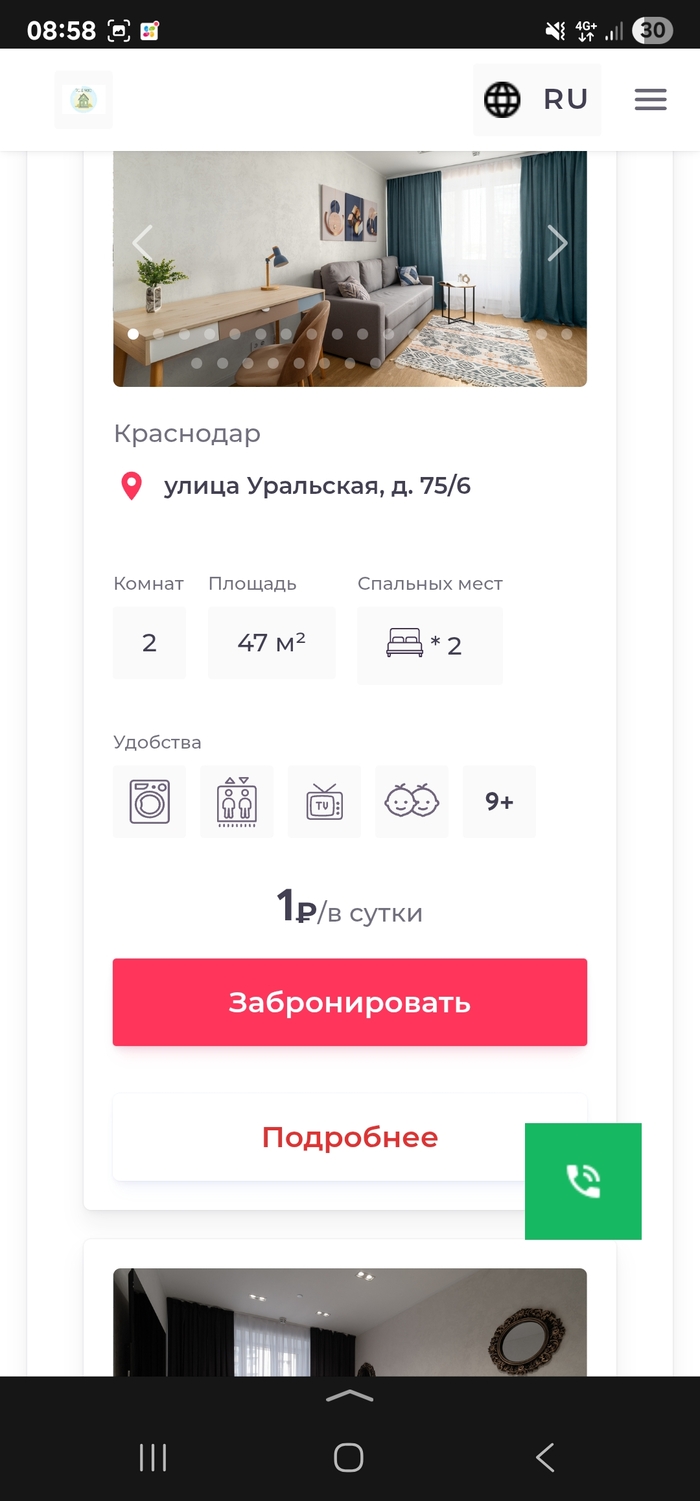This screenshot has height=1501, width=700.
Task: Expand the 9+ amenities list
Action: (x=499, y=801)
